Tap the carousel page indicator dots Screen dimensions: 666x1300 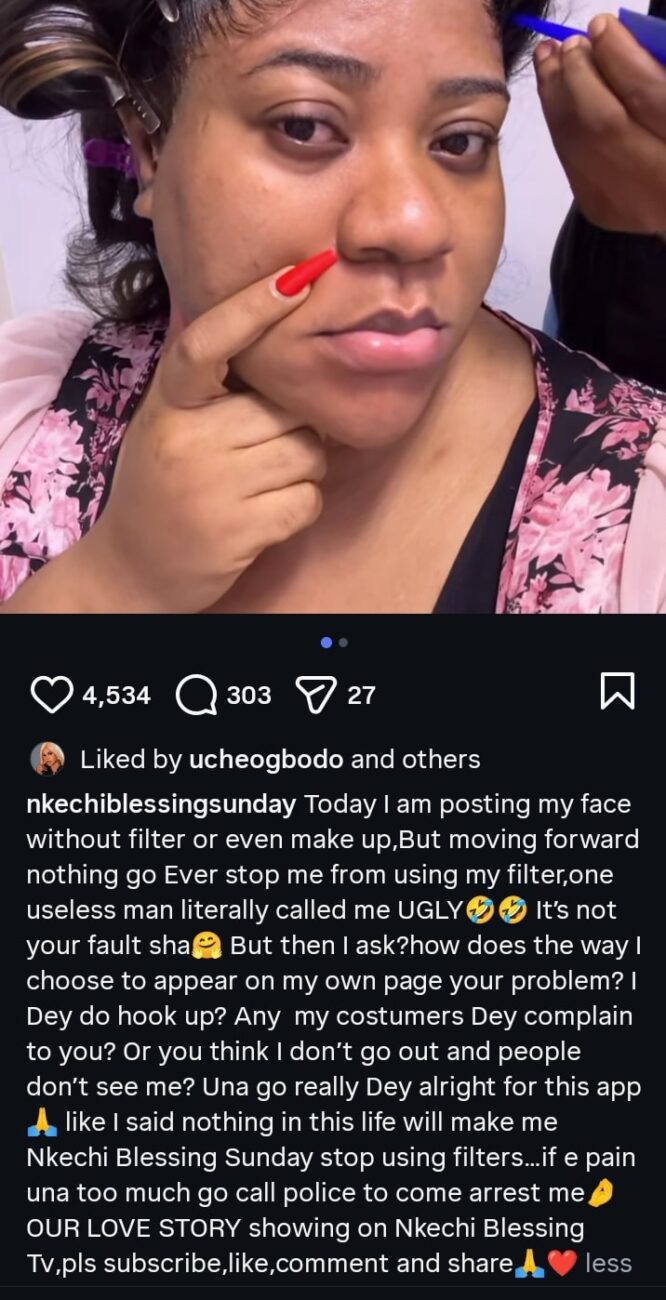point(333,642)
